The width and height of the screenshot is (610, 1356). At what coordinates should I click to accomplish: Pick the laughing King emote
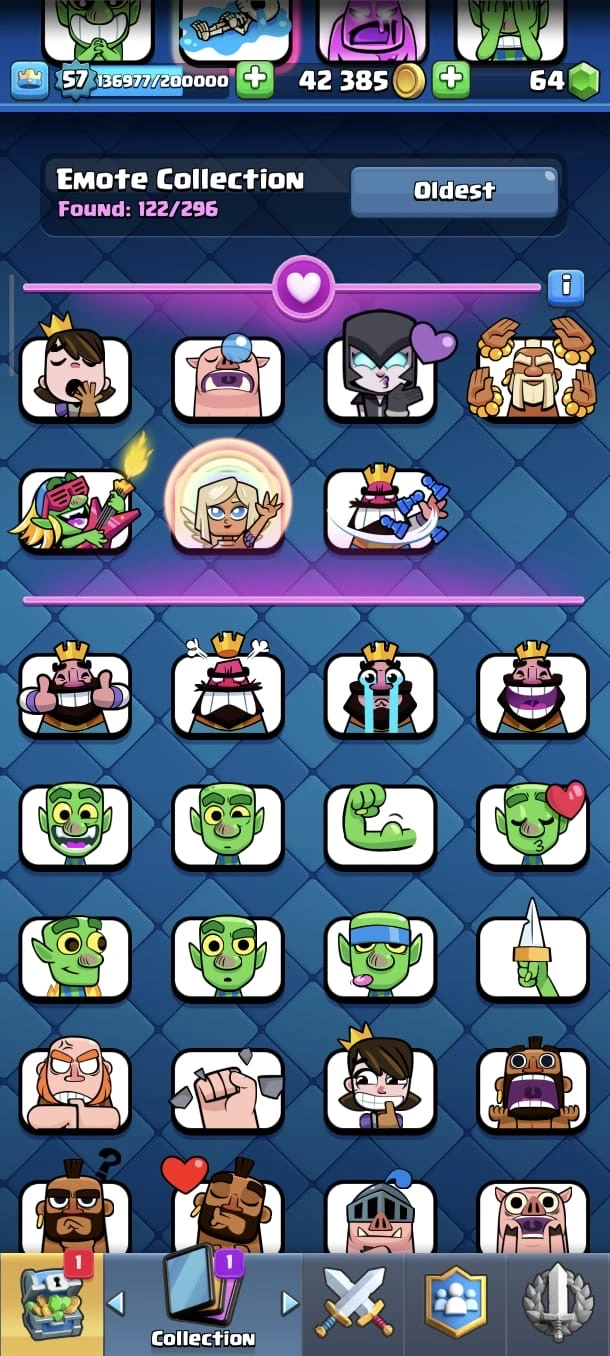pos(532,692)
